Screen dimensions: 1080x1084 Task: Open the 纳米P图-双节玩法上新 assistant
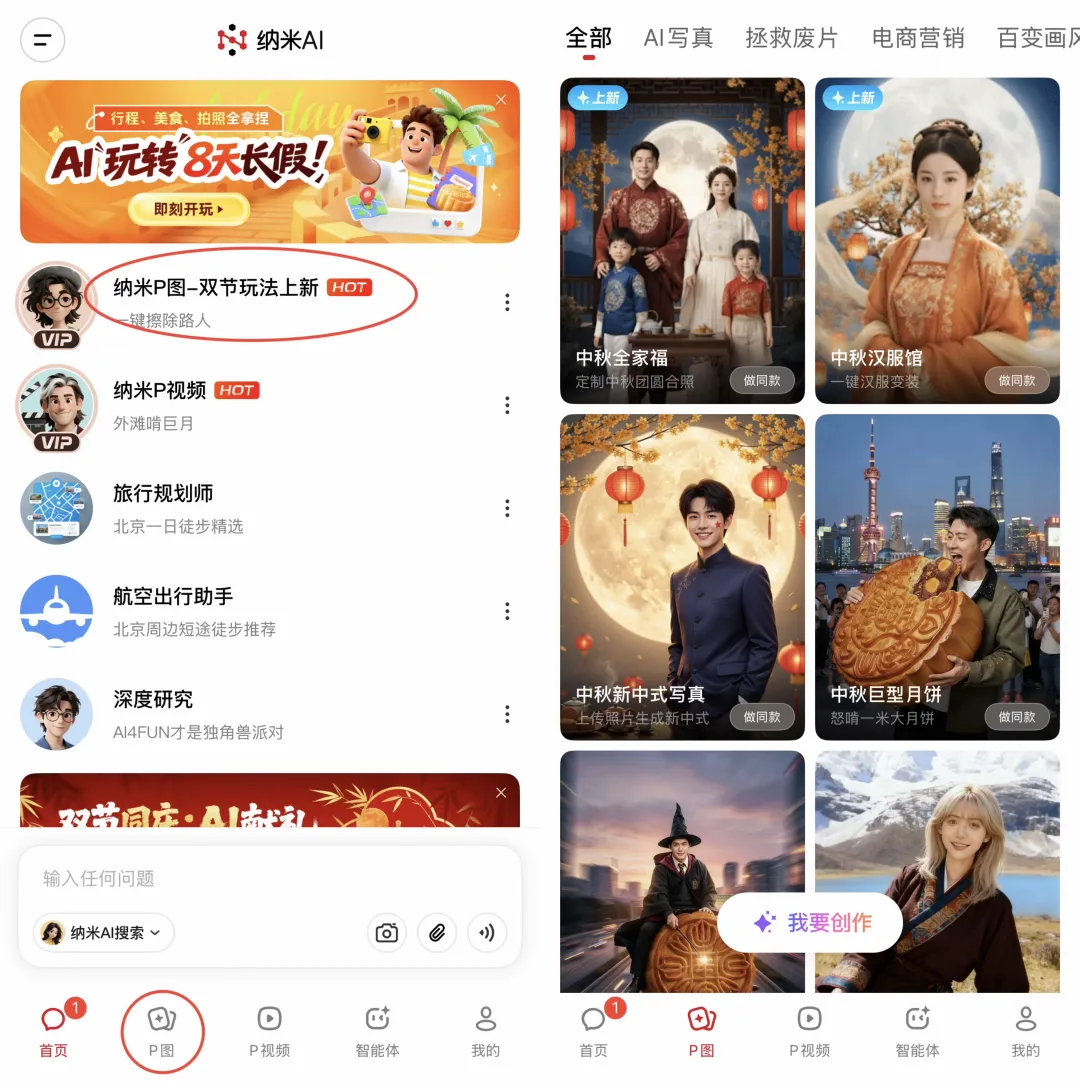click(215, 289)
